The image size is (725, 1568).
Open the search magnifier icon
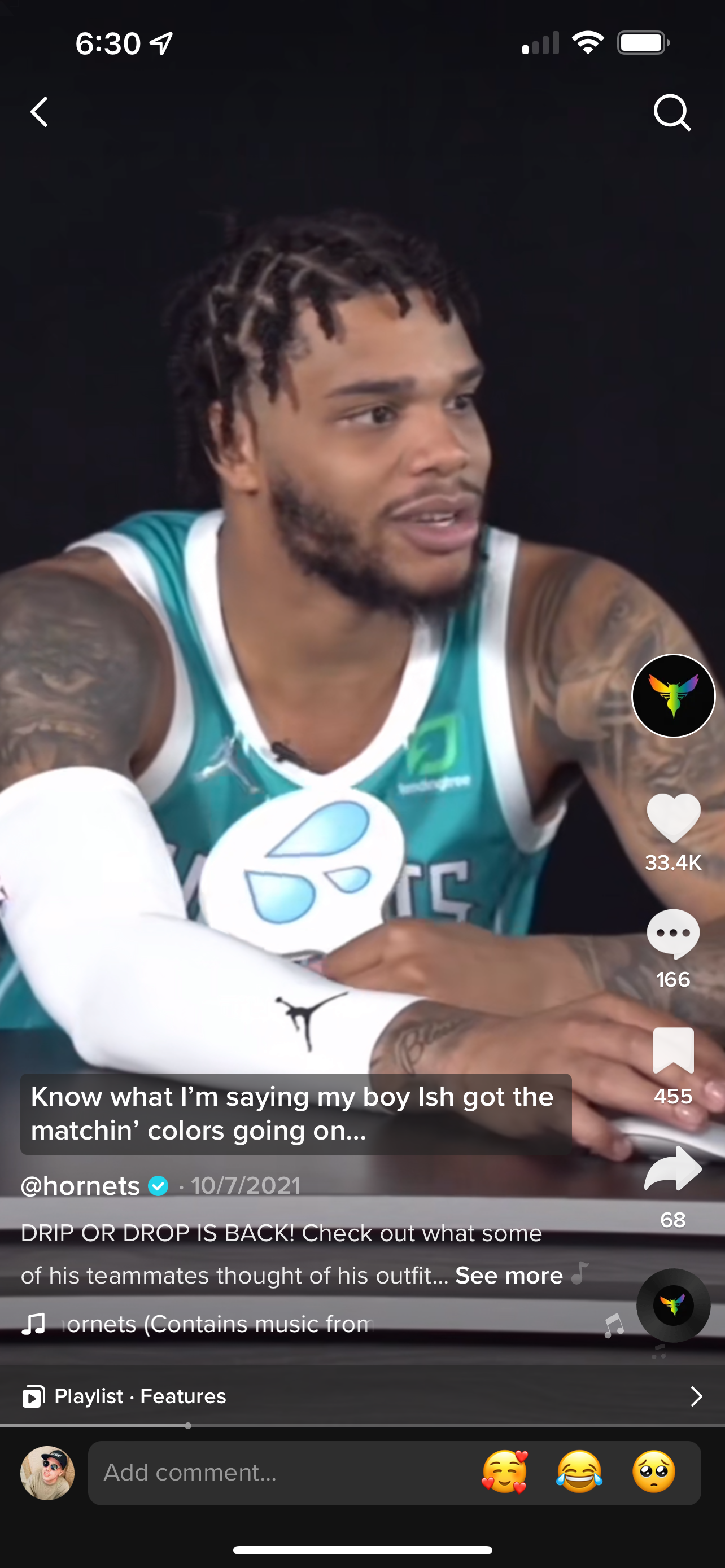point(672,112)
